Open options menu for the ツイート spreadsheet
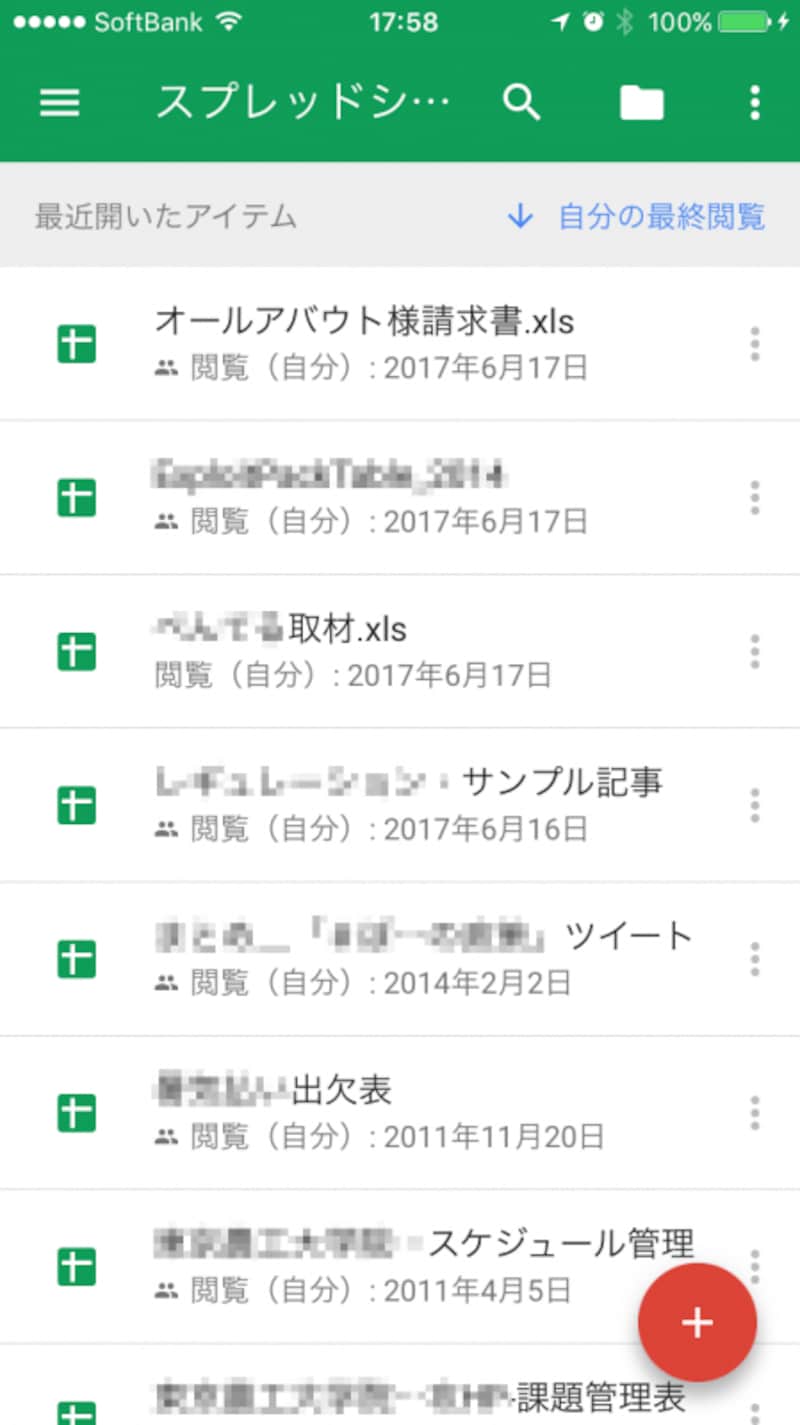This screenshot has width=800, height=1425. coord(755,958)
